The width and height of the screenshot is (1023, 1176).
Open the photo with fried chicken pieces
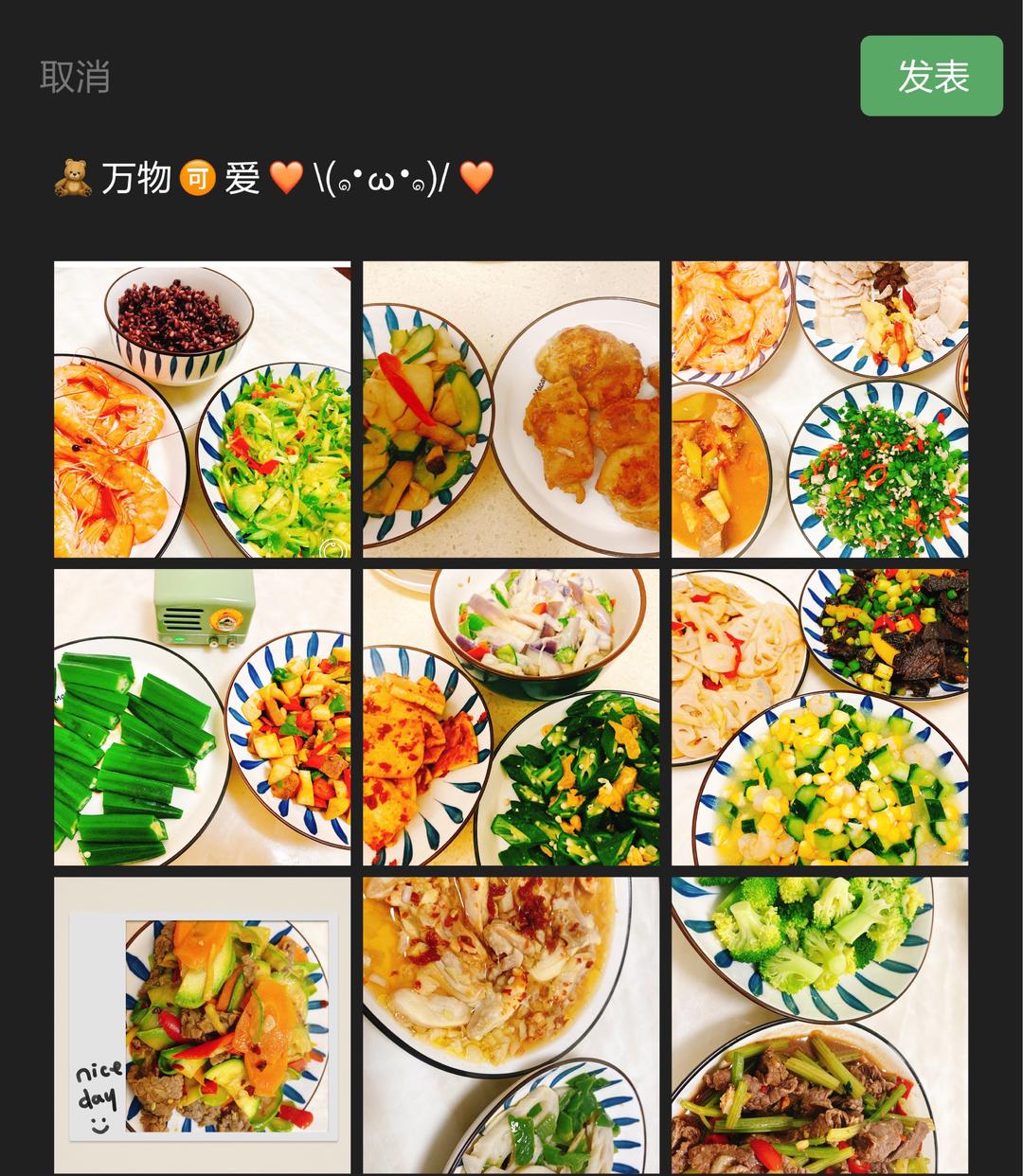511,409
